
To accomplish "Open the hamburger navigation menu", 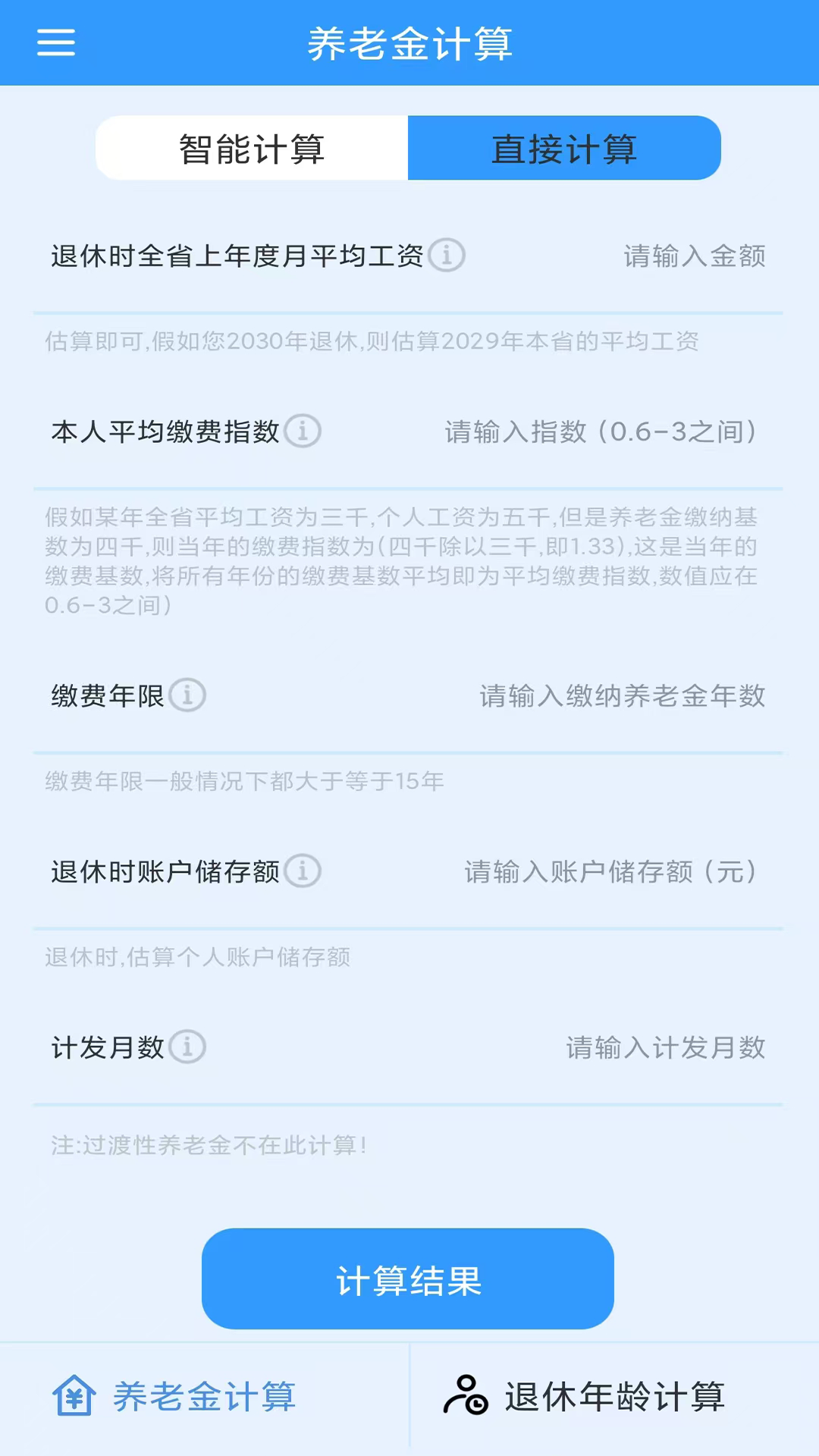I will [x=55, y=43].
